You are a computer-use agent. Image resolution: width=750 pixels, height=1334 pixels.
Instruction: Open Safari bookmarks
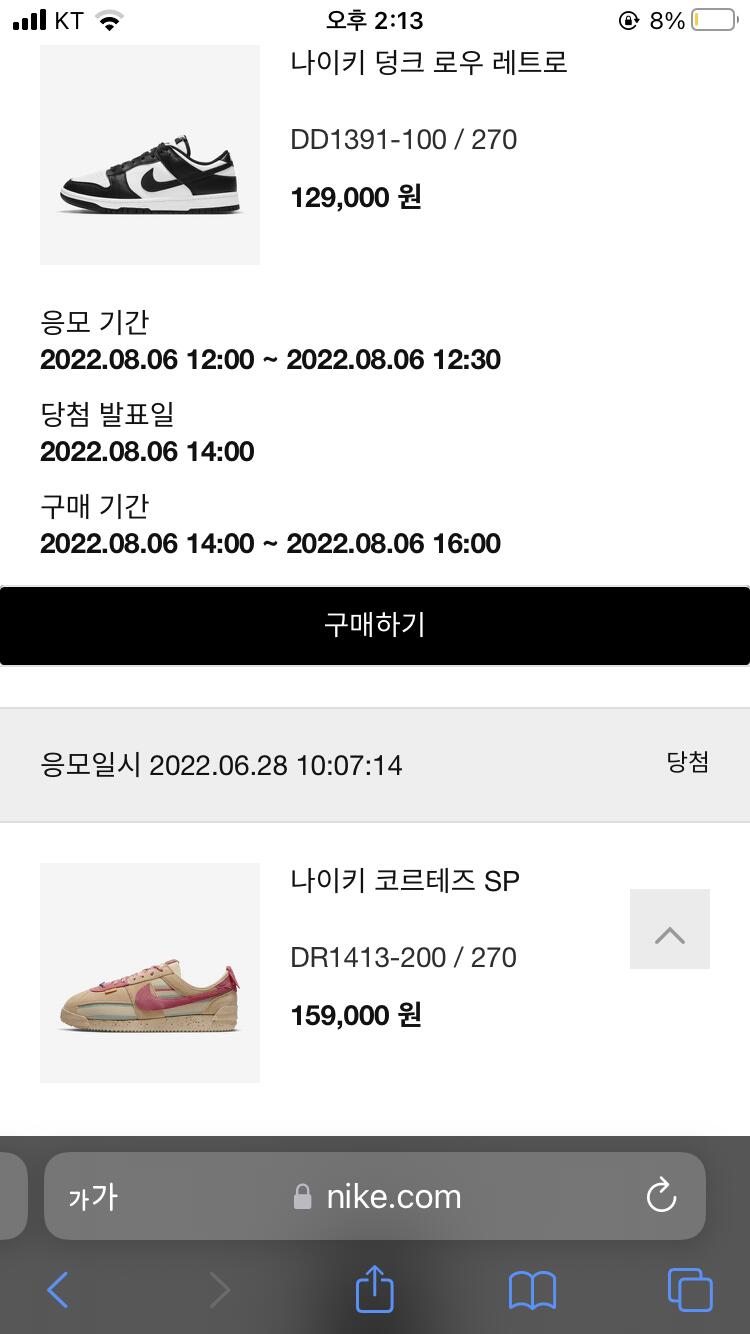coord(532,1290)
